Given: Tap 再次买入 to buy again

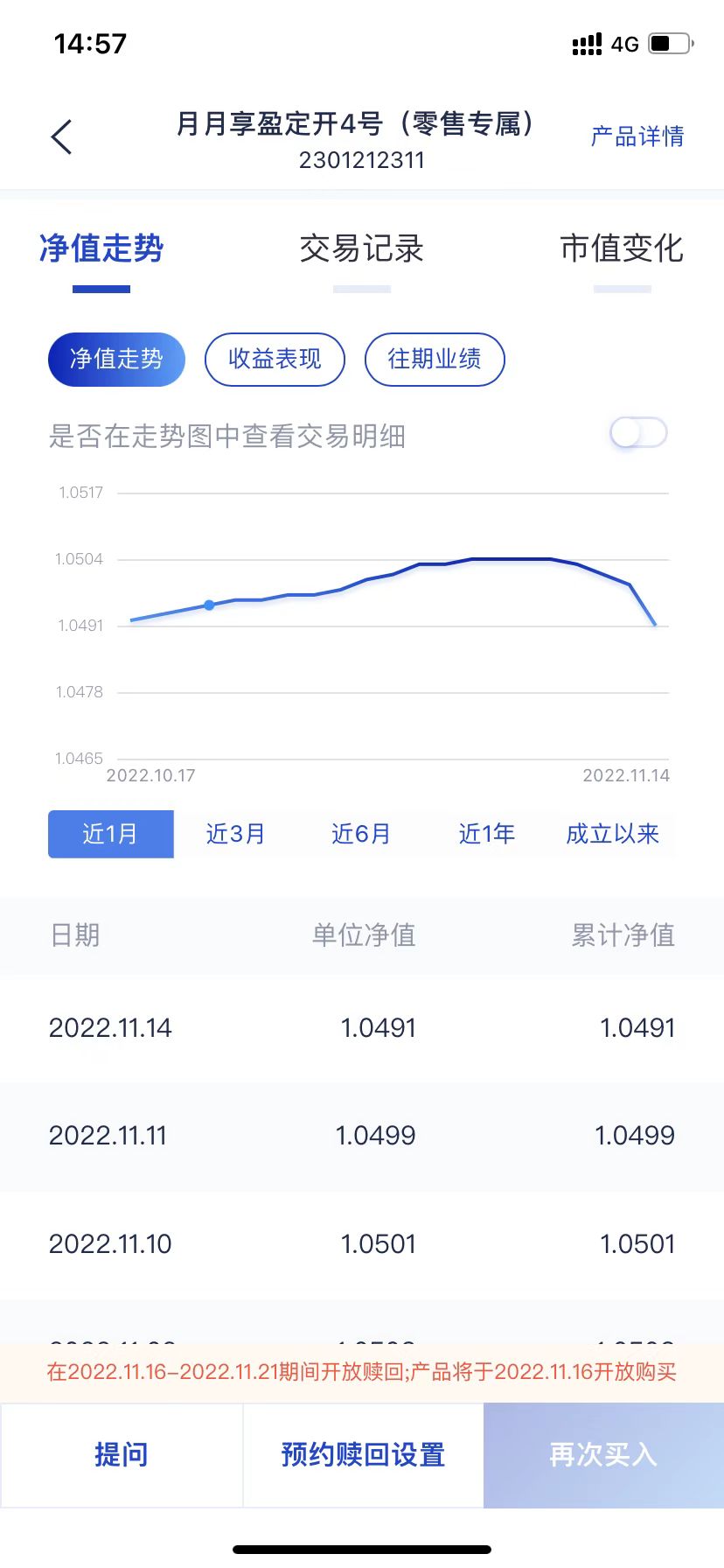Looking at the screenshot, I should tap(603, 1454).
